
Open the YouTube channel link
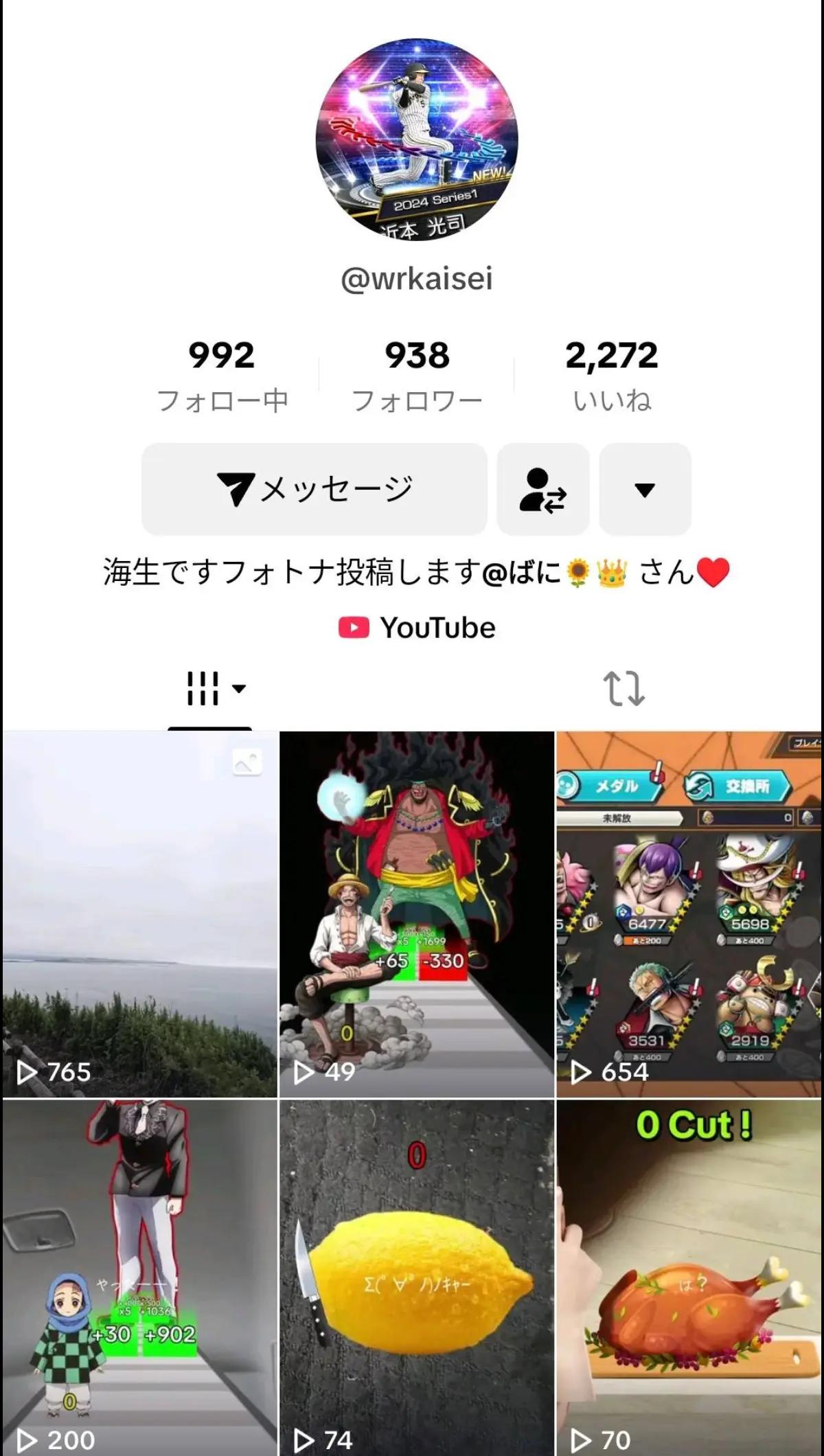(417, 628)
